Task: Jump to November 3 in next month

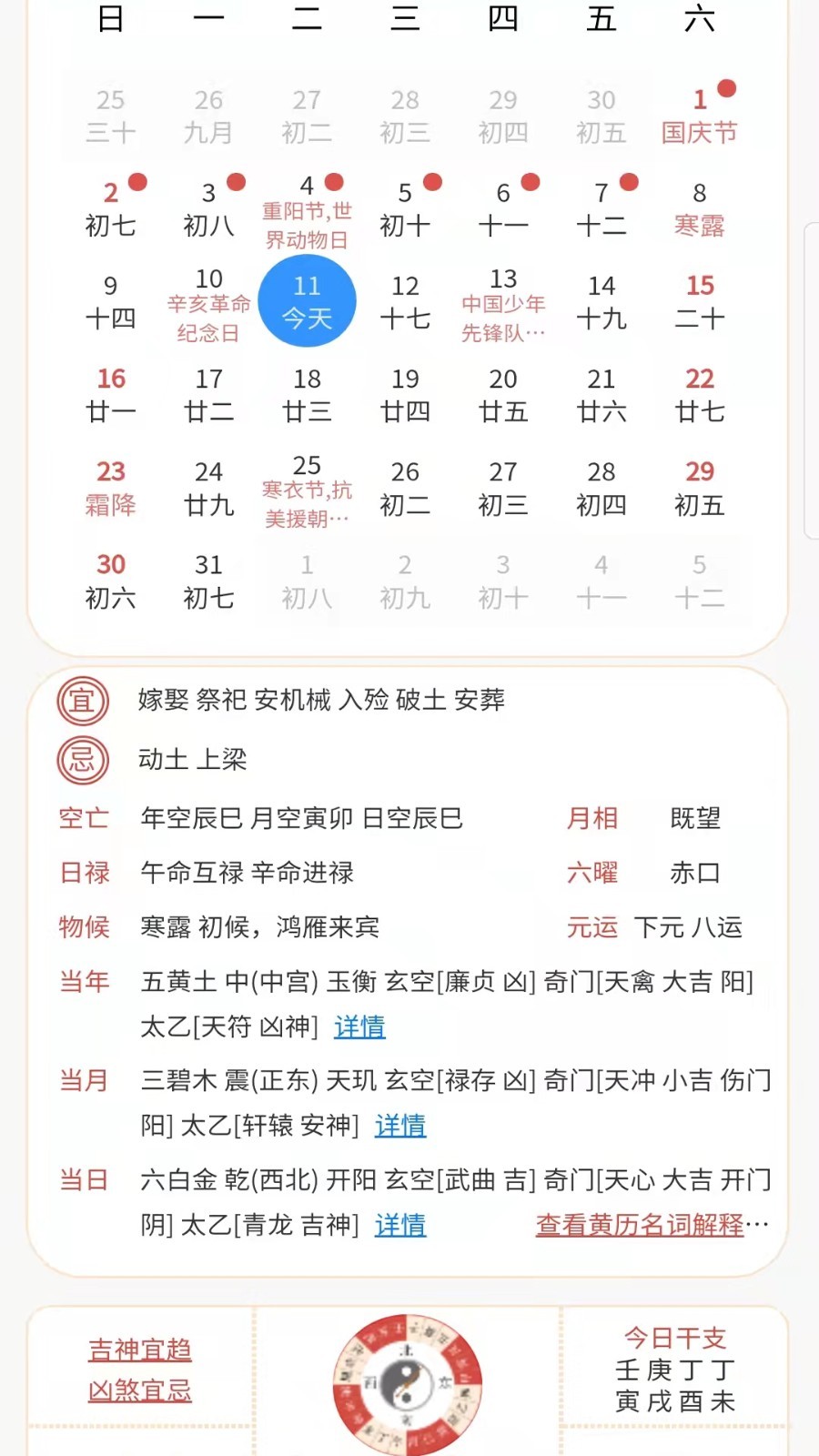Action: [503, 581]
